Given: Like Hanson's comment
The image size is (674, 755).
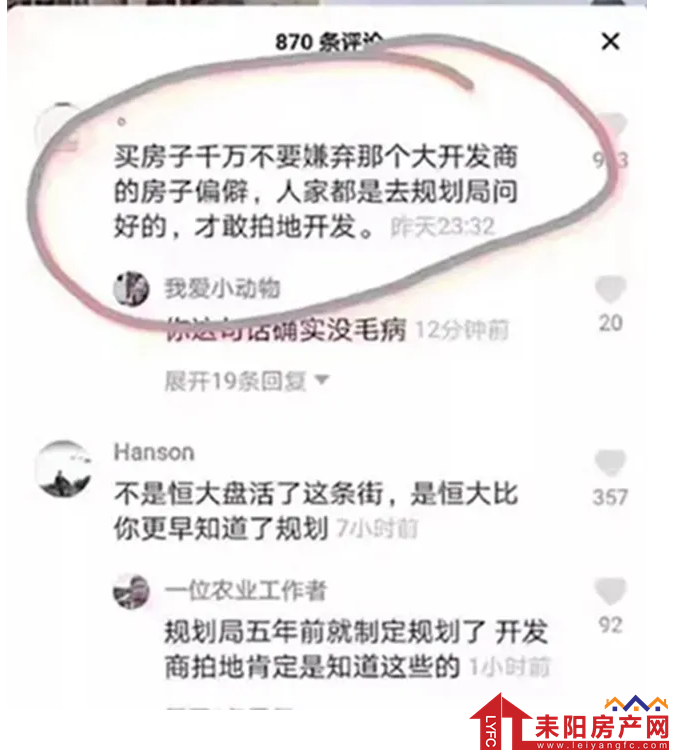Looking at the screenshot, I should tap(610, 464).
